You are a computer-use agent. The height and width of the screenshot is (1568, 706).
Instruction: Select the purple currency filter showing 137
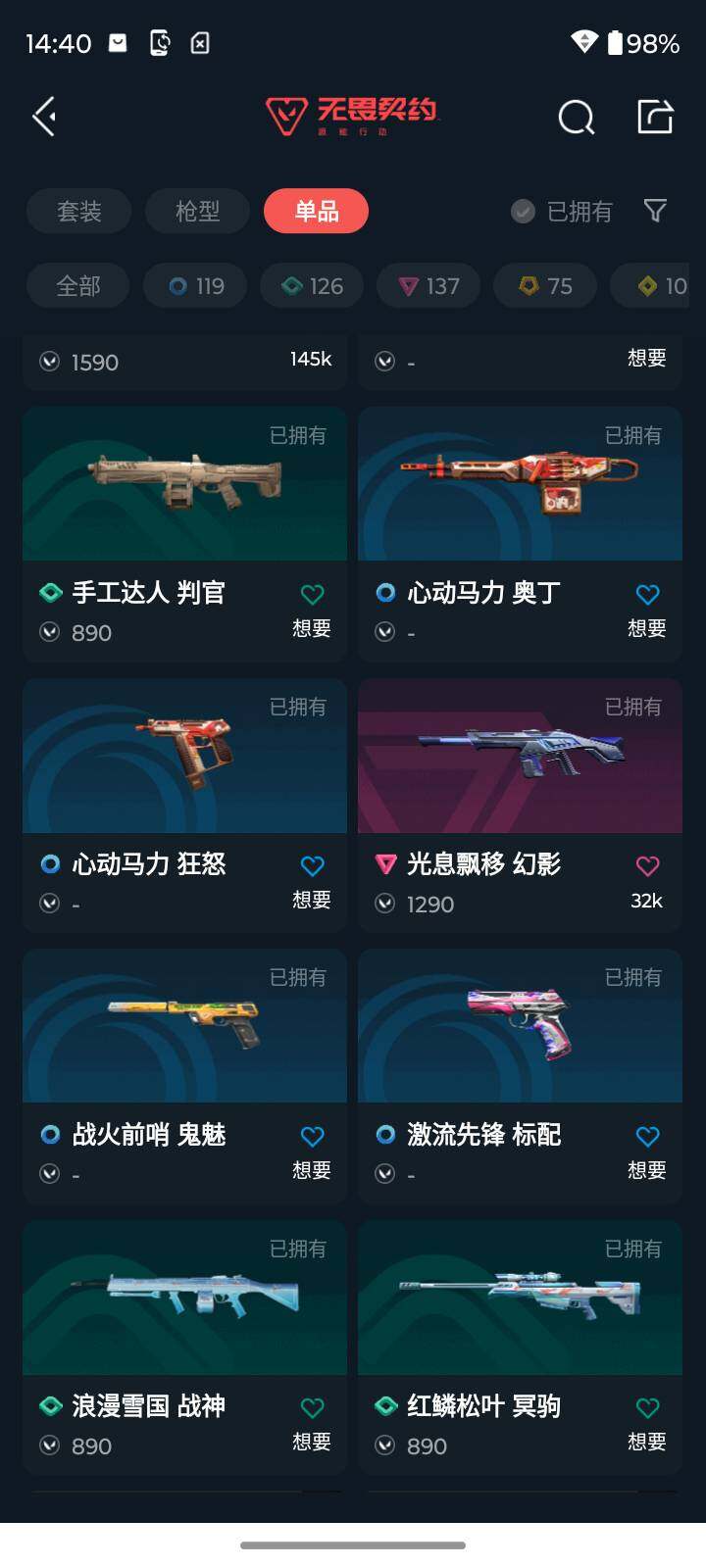[x=428, y=285]
